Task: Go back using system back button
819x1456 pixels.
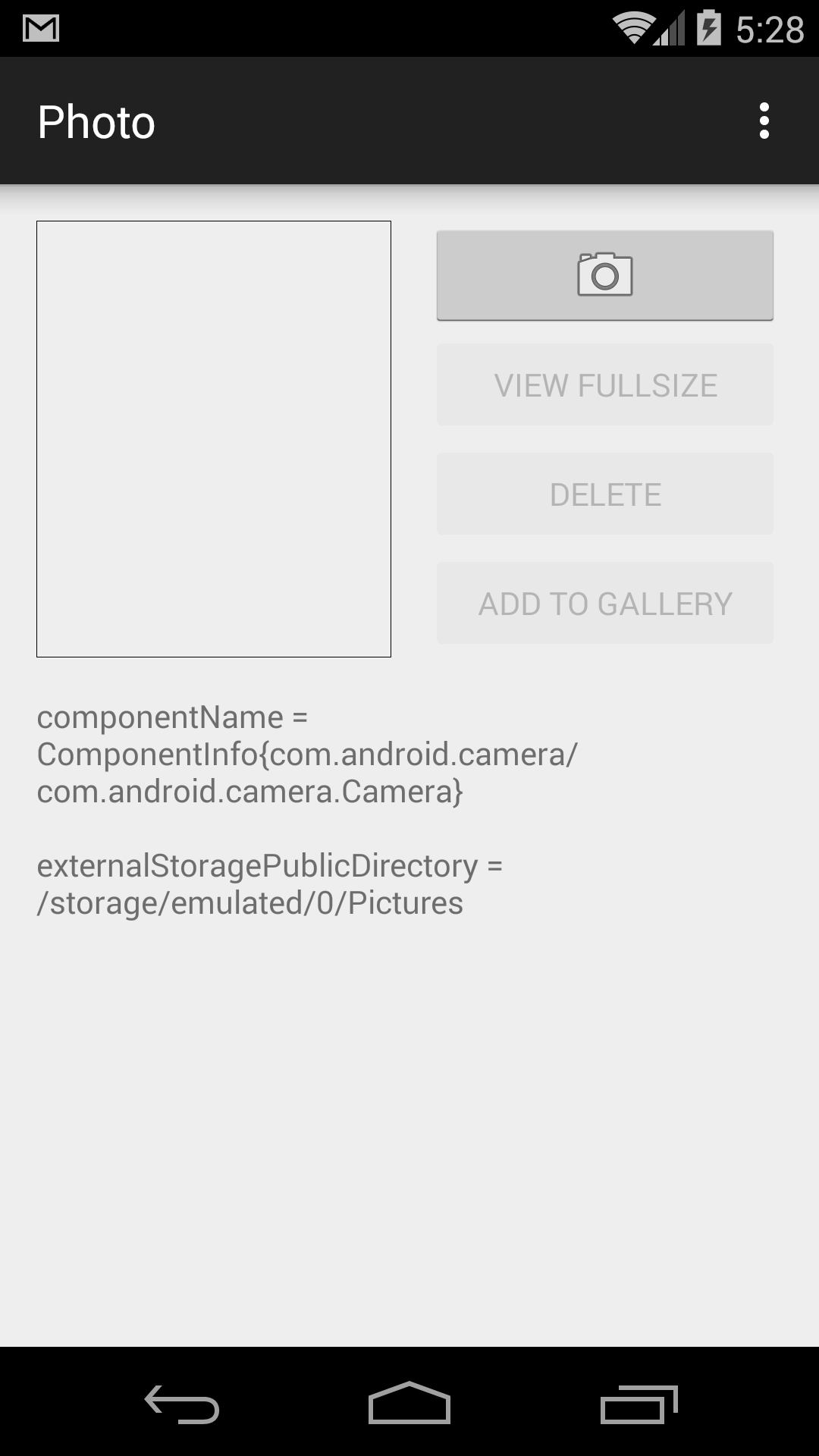Action: 182,1403
